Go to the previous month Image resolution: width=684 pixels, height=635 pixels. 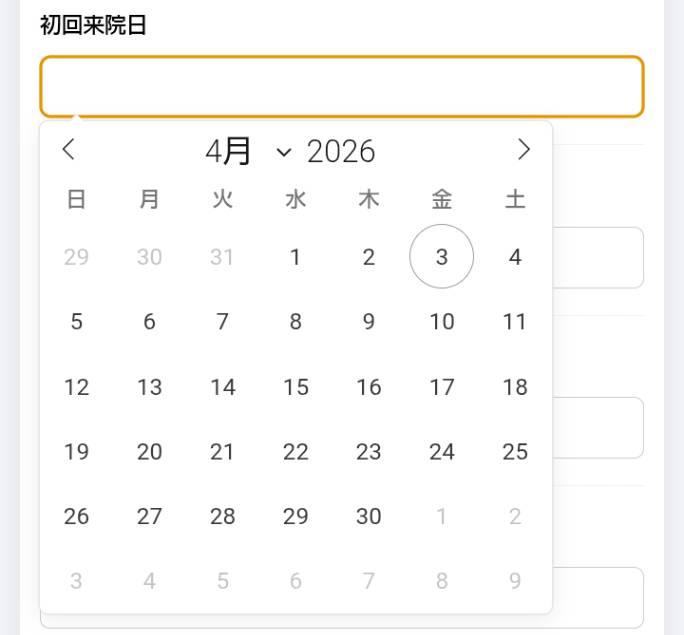pyautogui.click(x=69, y=150)
